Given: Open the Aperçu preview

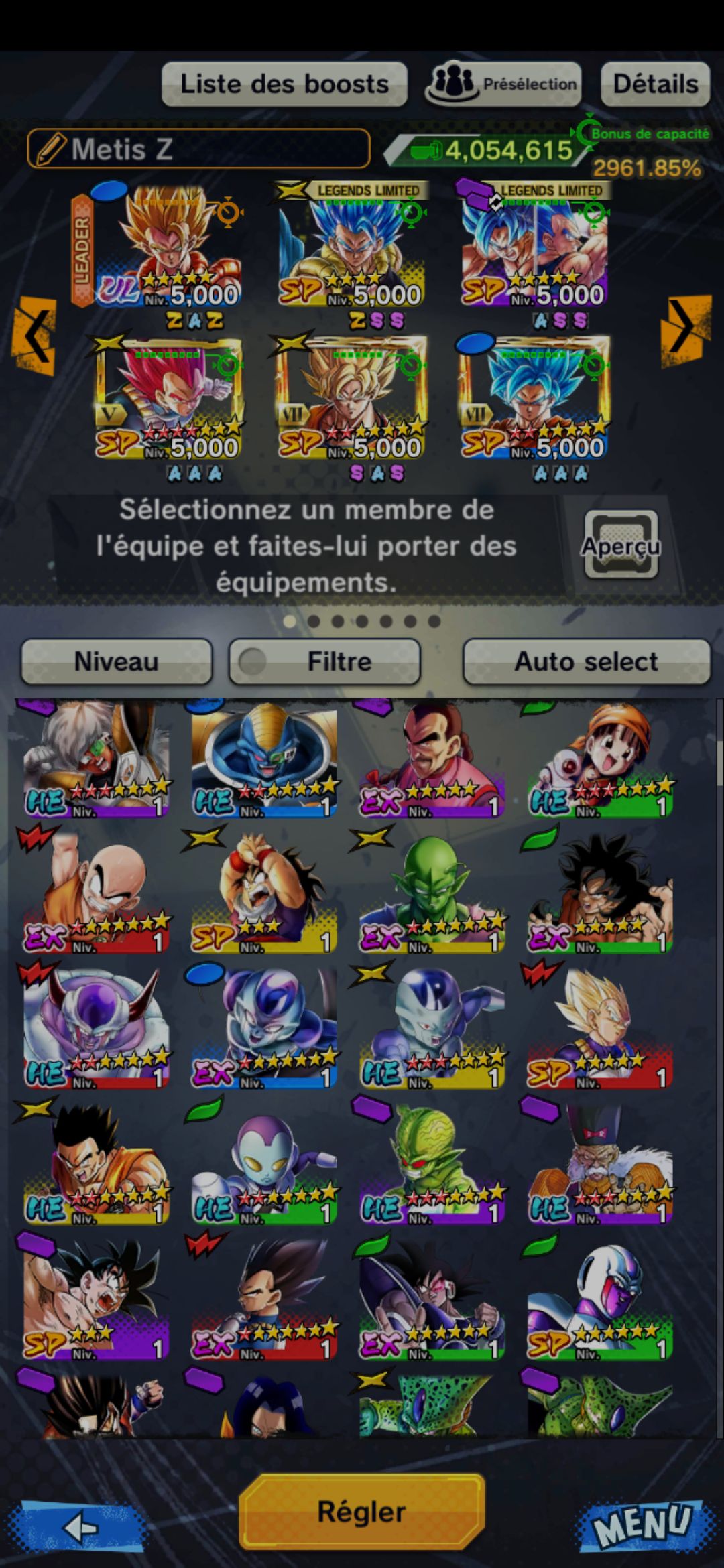Looking at the screenshot, I should point(621,545).
